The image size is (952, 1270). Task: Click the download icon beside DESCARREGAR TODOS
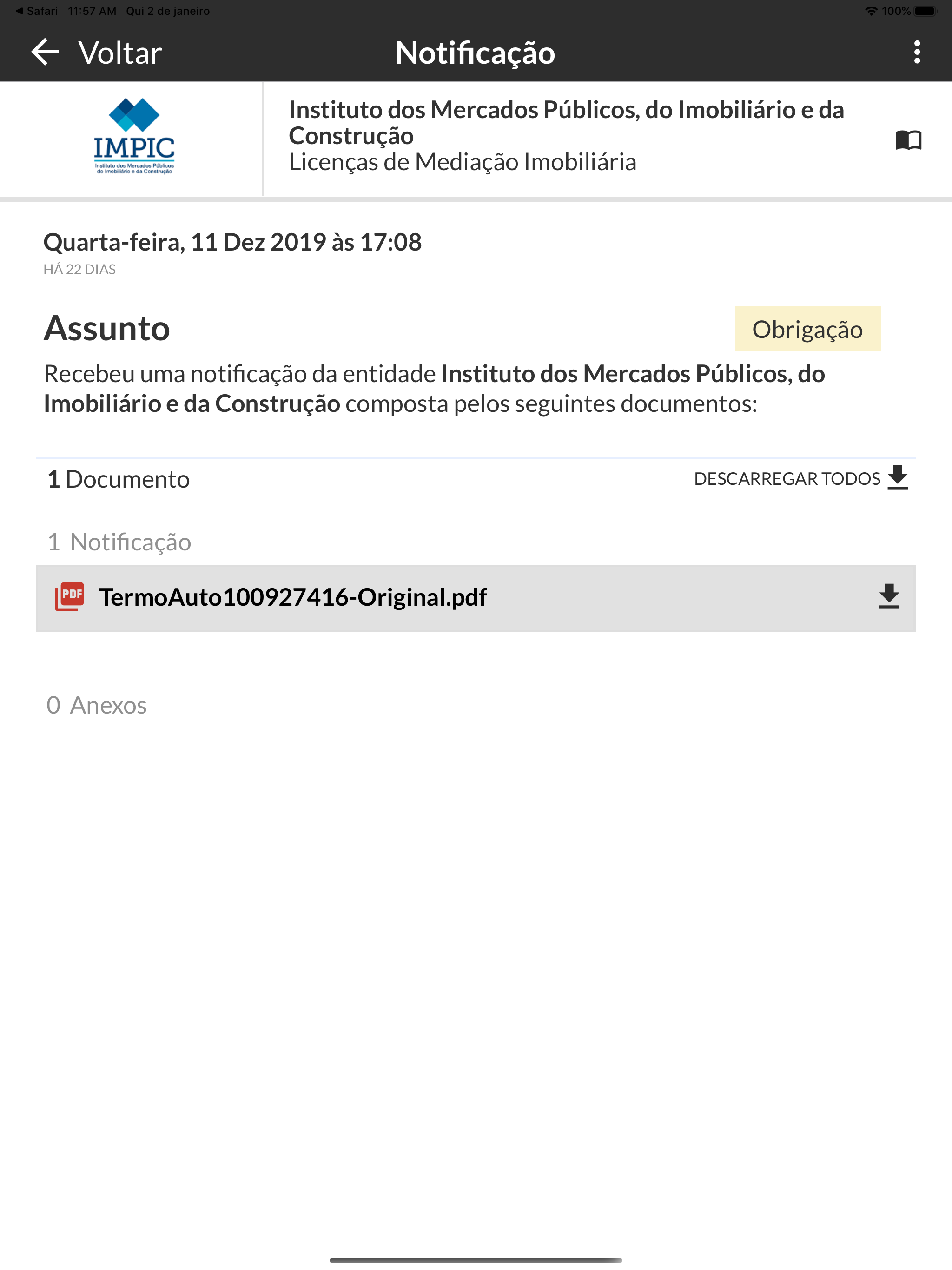pyautogui.click(x=898, y=478)
